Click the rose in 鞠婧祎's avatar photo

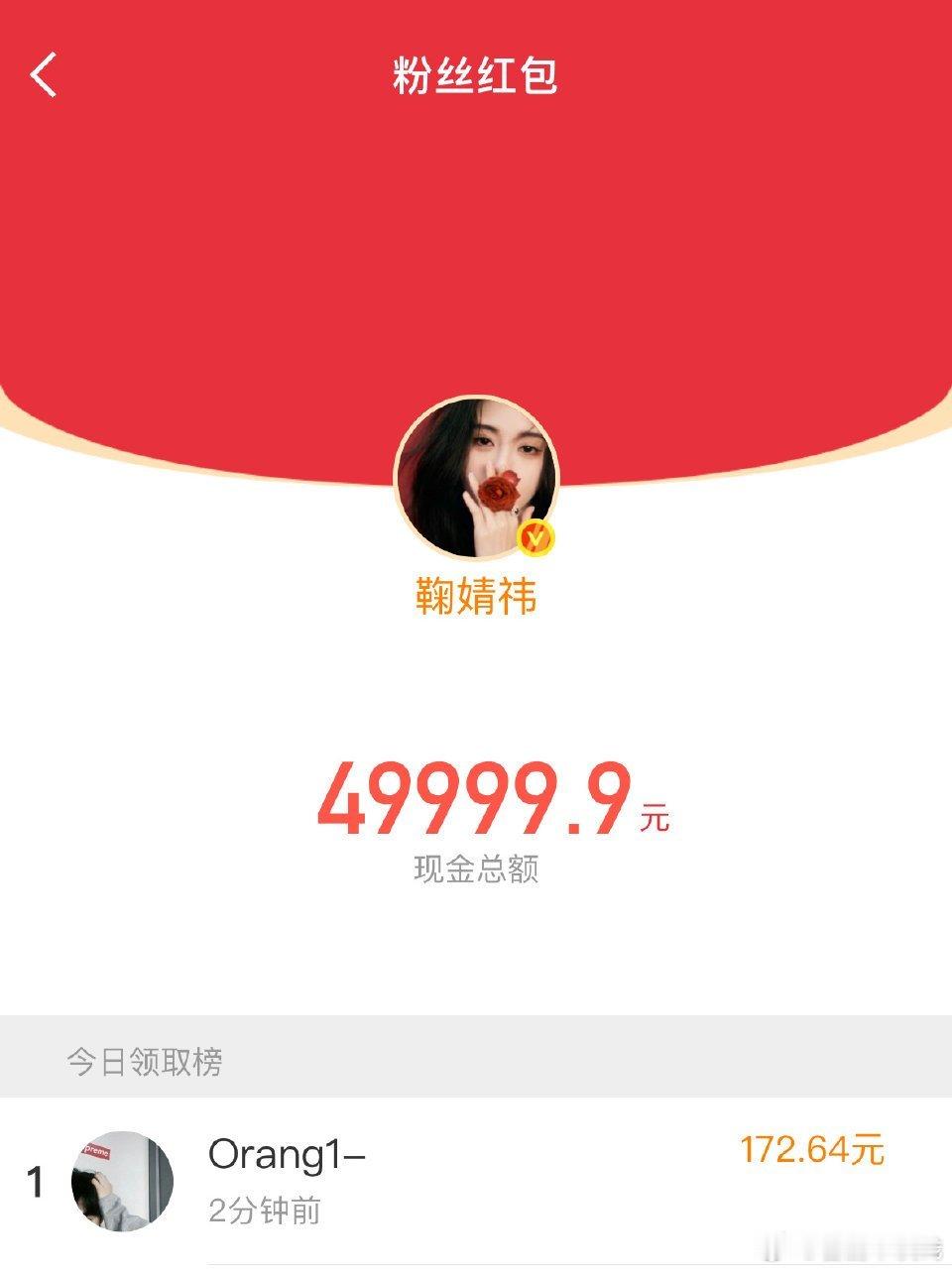pyautogui.click(x=496, y=491)
